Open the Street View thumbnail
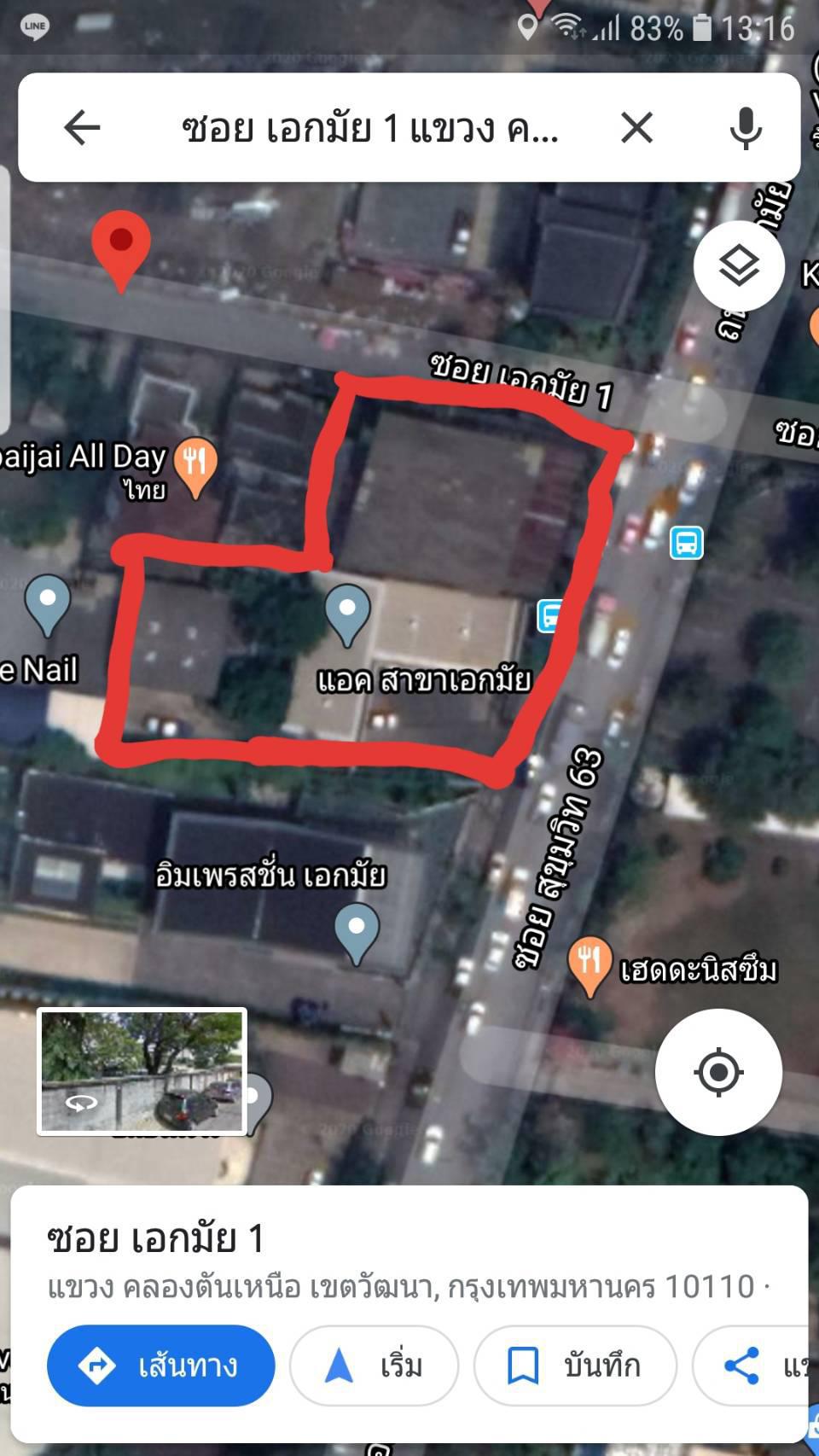Screen dimensions: 819x1456 (x=142, y=1071)
